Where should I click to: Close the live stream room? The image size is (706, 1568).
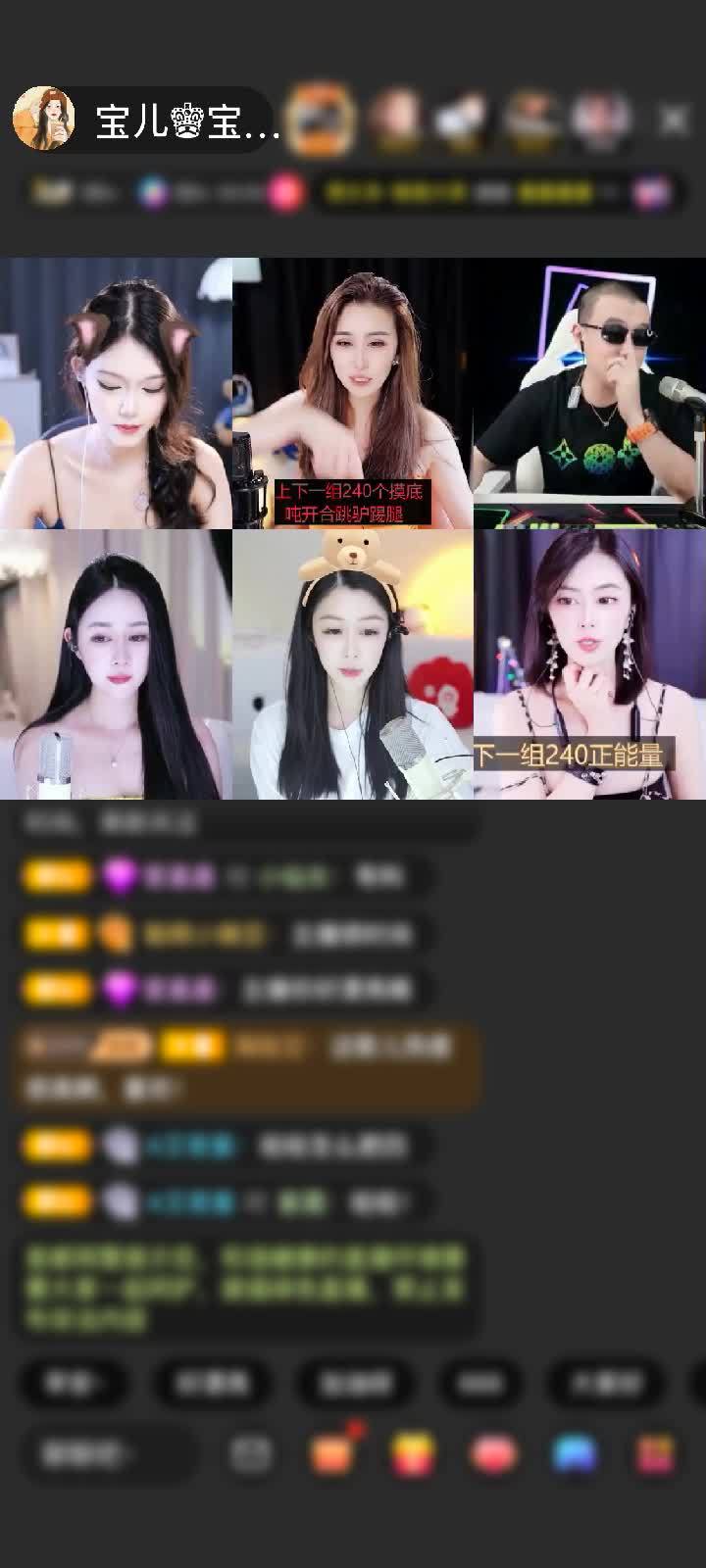(674, 120)
